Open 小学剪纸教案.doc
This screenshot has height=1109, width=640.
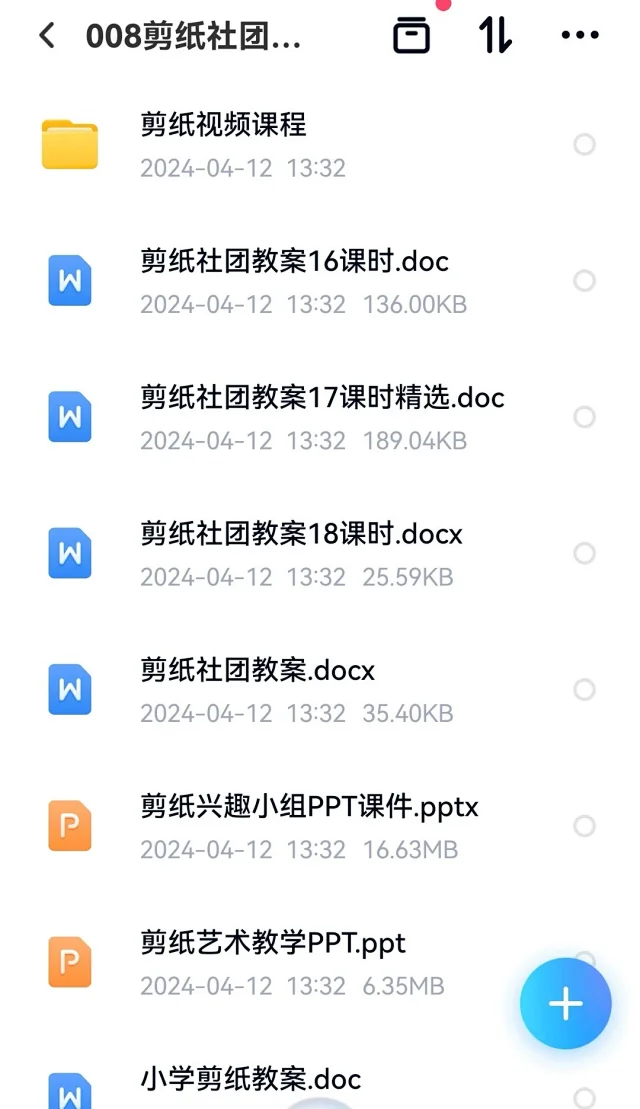coord(250,1080)
